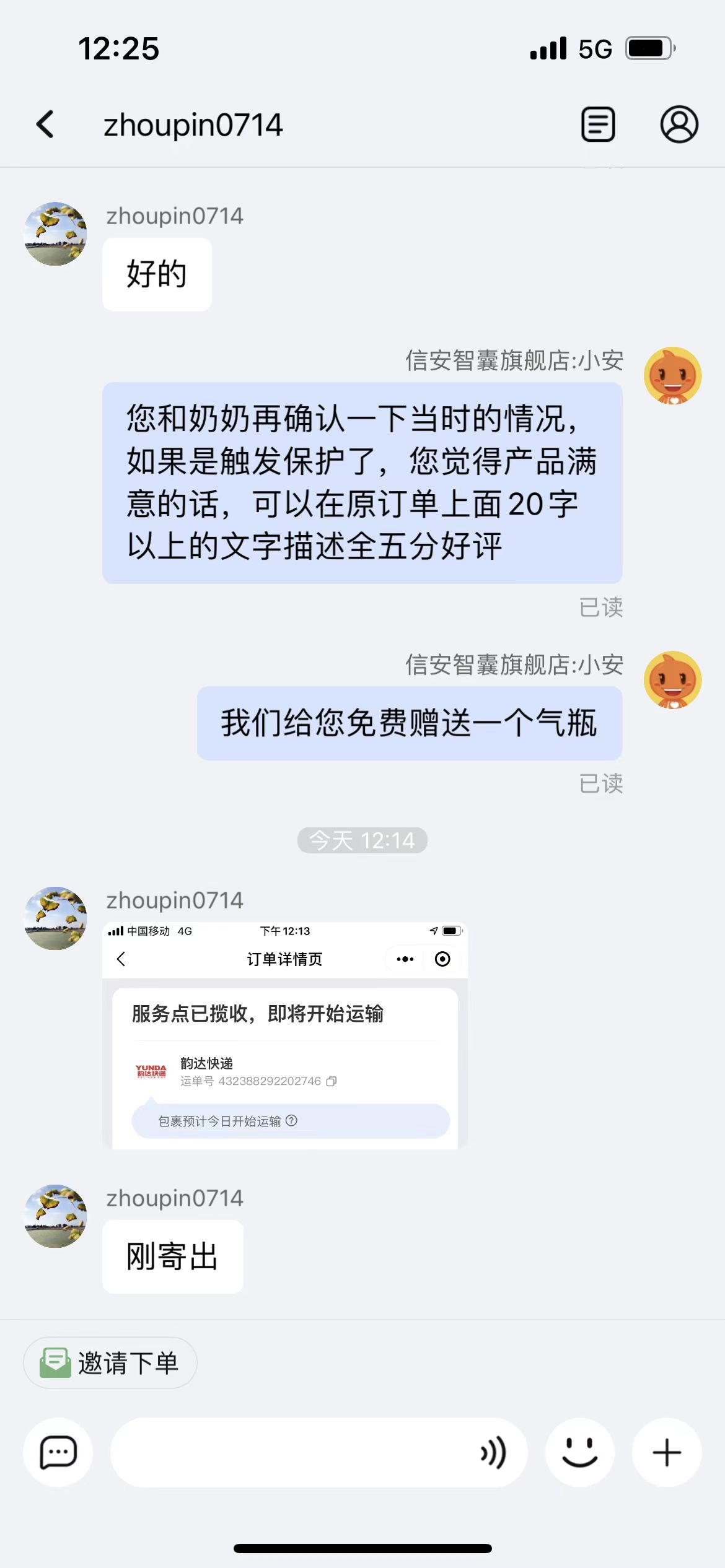Tap zhoupin0714's avatar beside 好的 message
The image size is (725, 1568).
click(55, 234)
